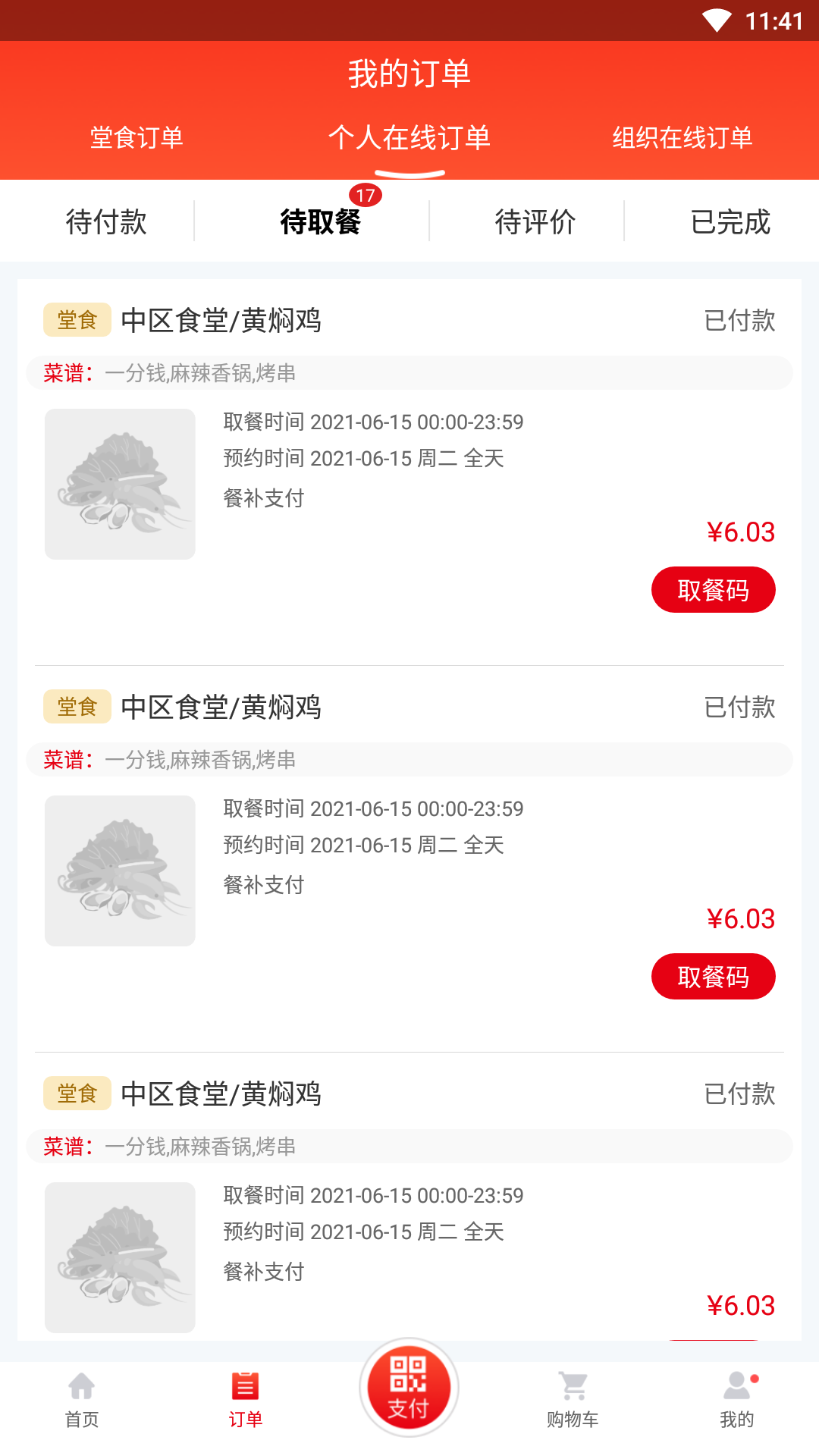Open the 待付款 tab
Screen dimensions: 819x1456
pyautogui.click(x=107, y=221)
